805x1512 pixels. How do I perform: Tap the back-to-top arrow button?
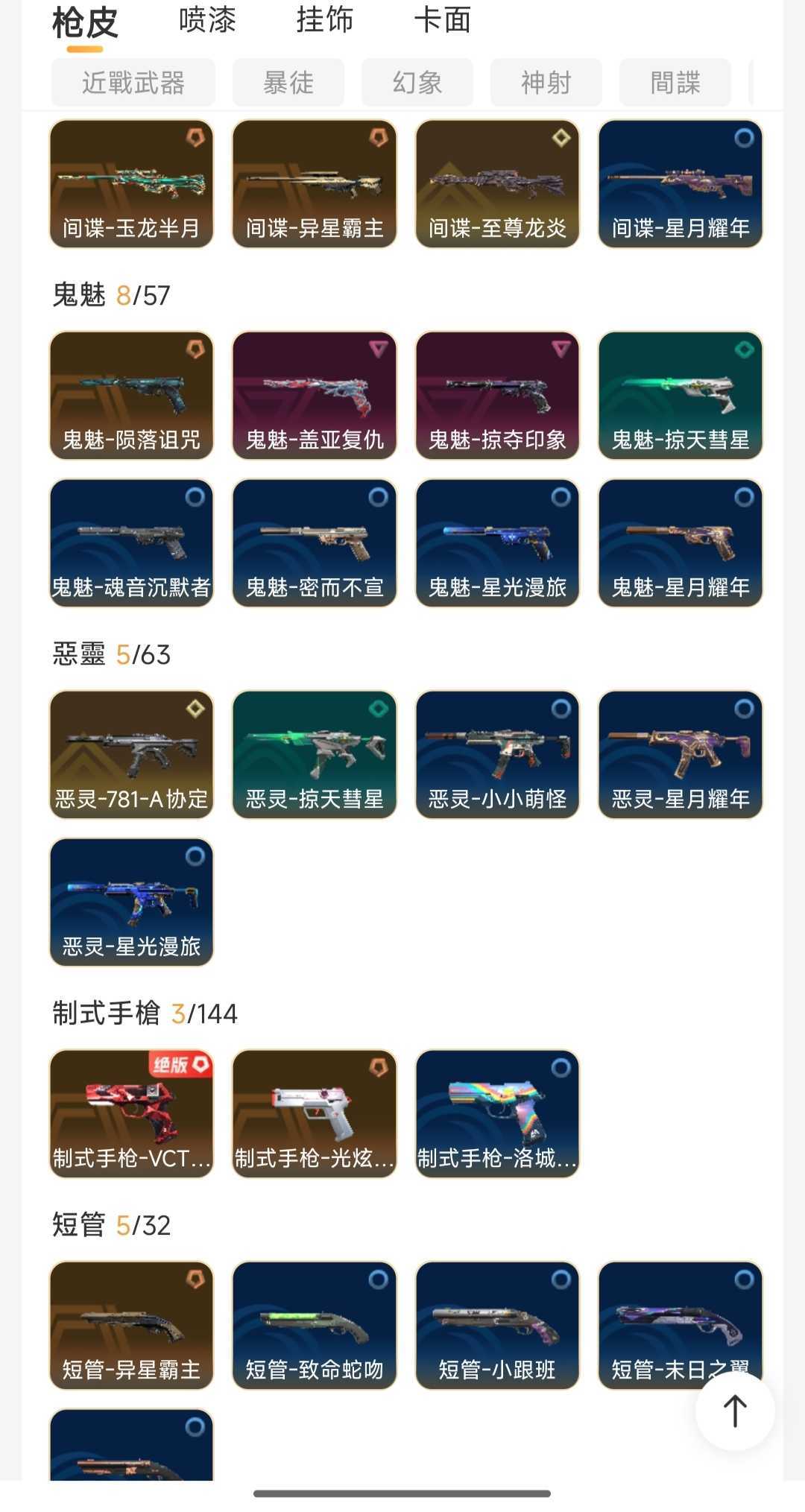pyautogui.click(x=735, y=1411)
